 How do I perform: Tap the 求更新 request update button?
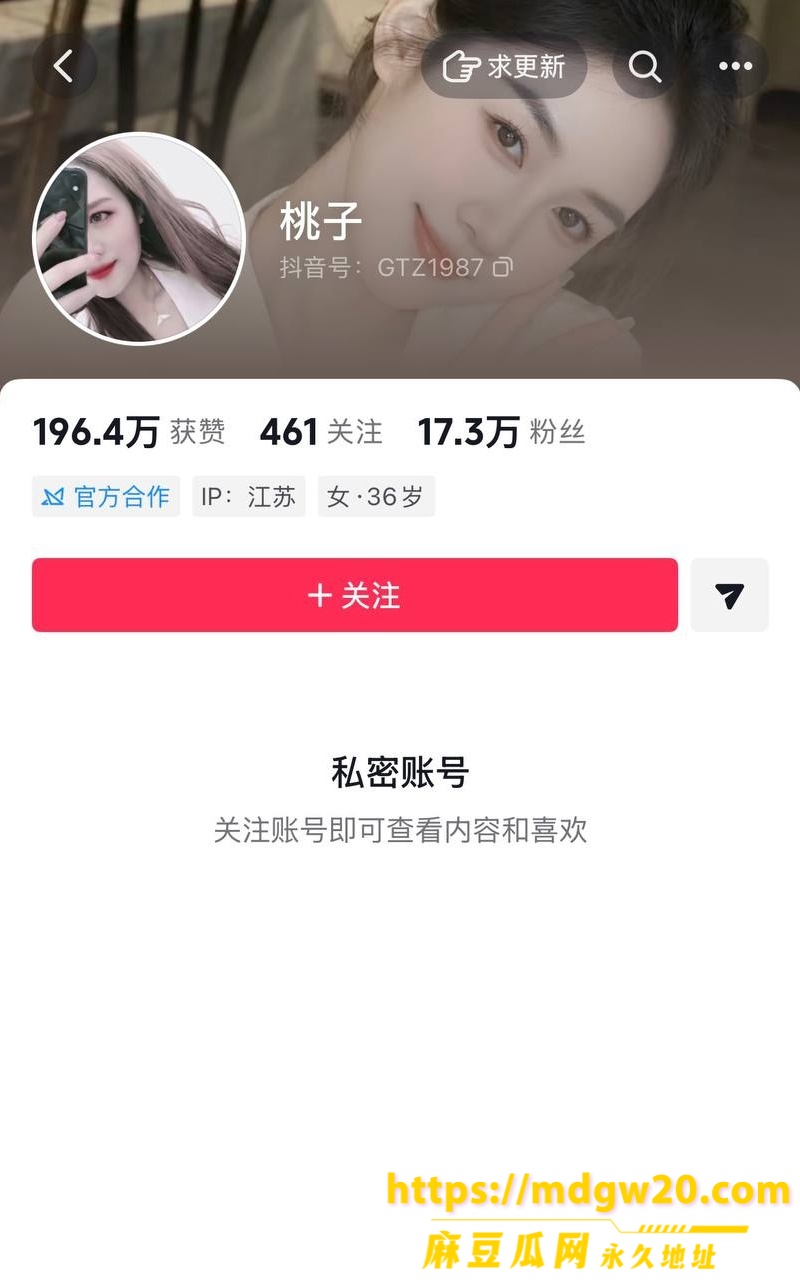pos(503,67)
